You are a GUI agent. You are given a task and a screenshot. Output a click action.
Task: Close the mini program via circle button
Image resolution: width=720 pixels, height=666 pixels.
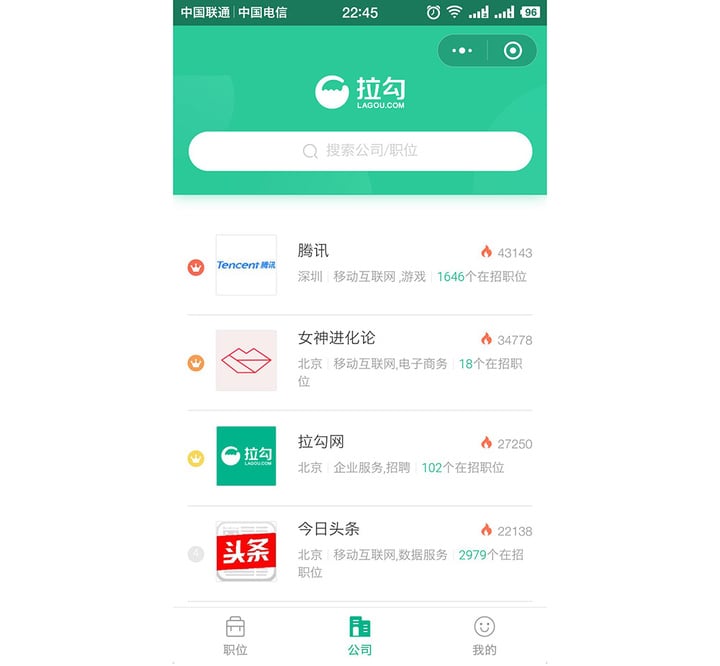tap(513, 51)
